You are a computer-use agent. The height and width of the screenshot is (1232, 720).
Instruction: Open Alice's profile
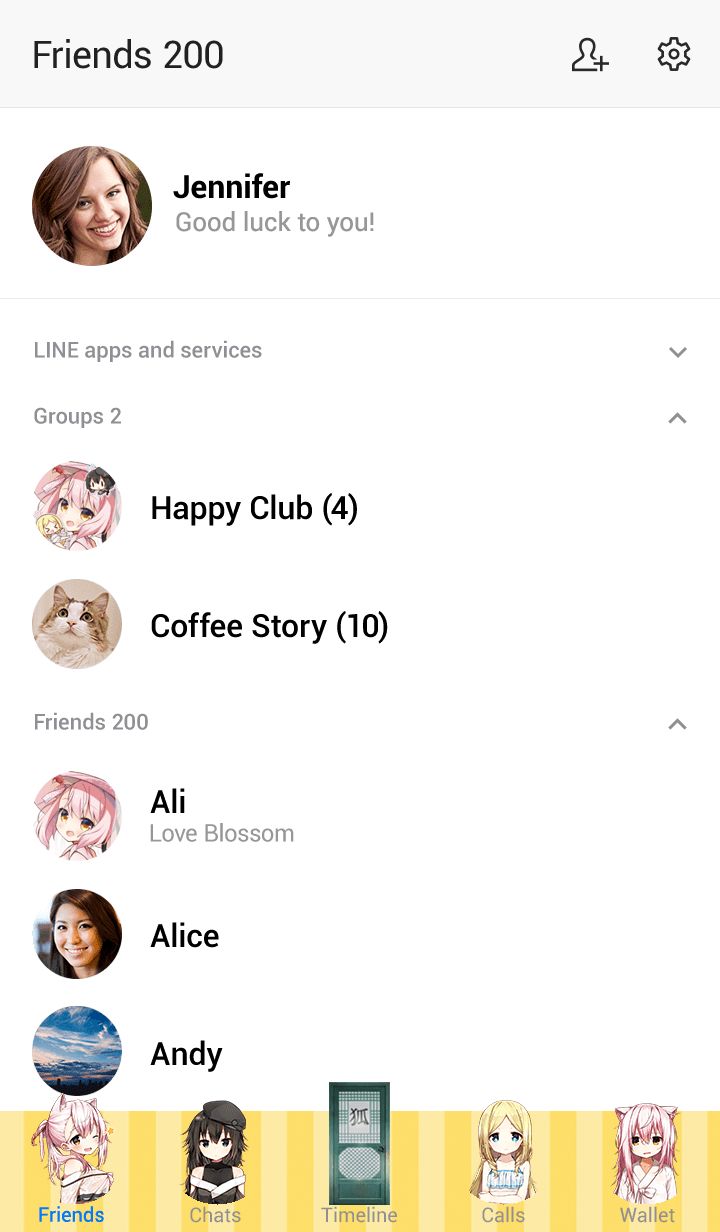point(360,934)
